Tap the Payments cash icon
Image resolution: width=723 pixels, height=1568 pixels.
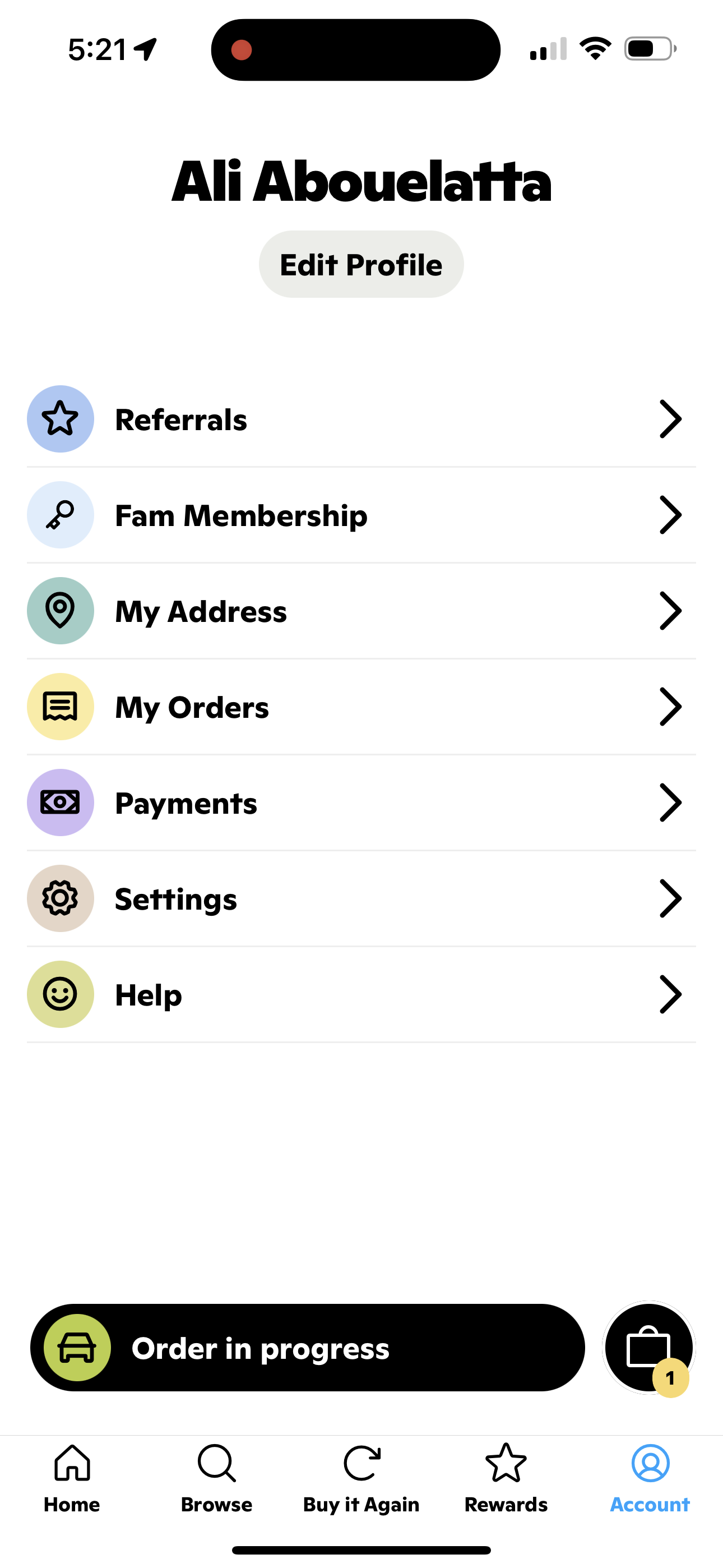pos(61,803)
